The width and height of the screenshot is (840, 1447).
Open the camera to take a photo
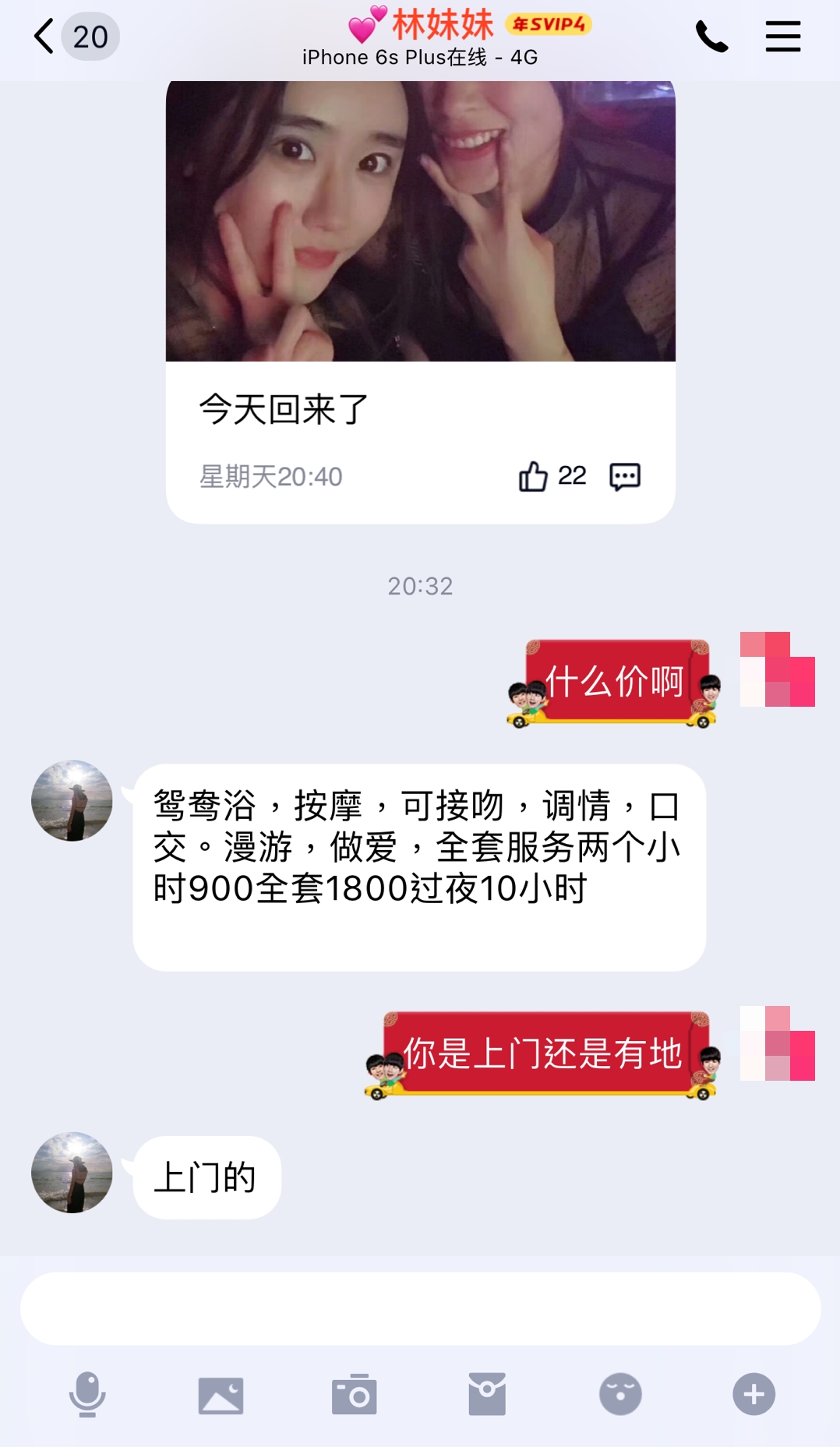coord(354,1395)
